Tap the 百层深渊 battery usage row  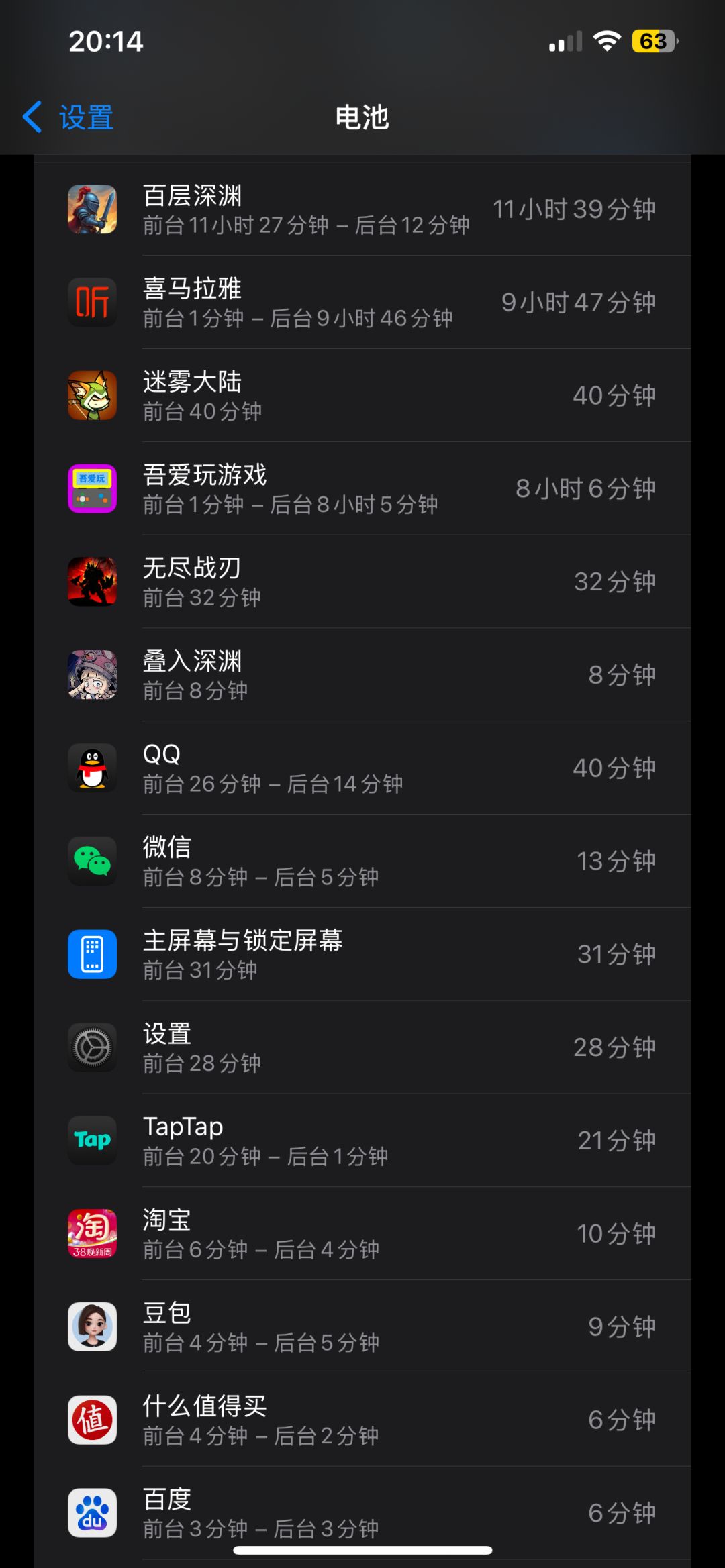[x=362, y=209]
